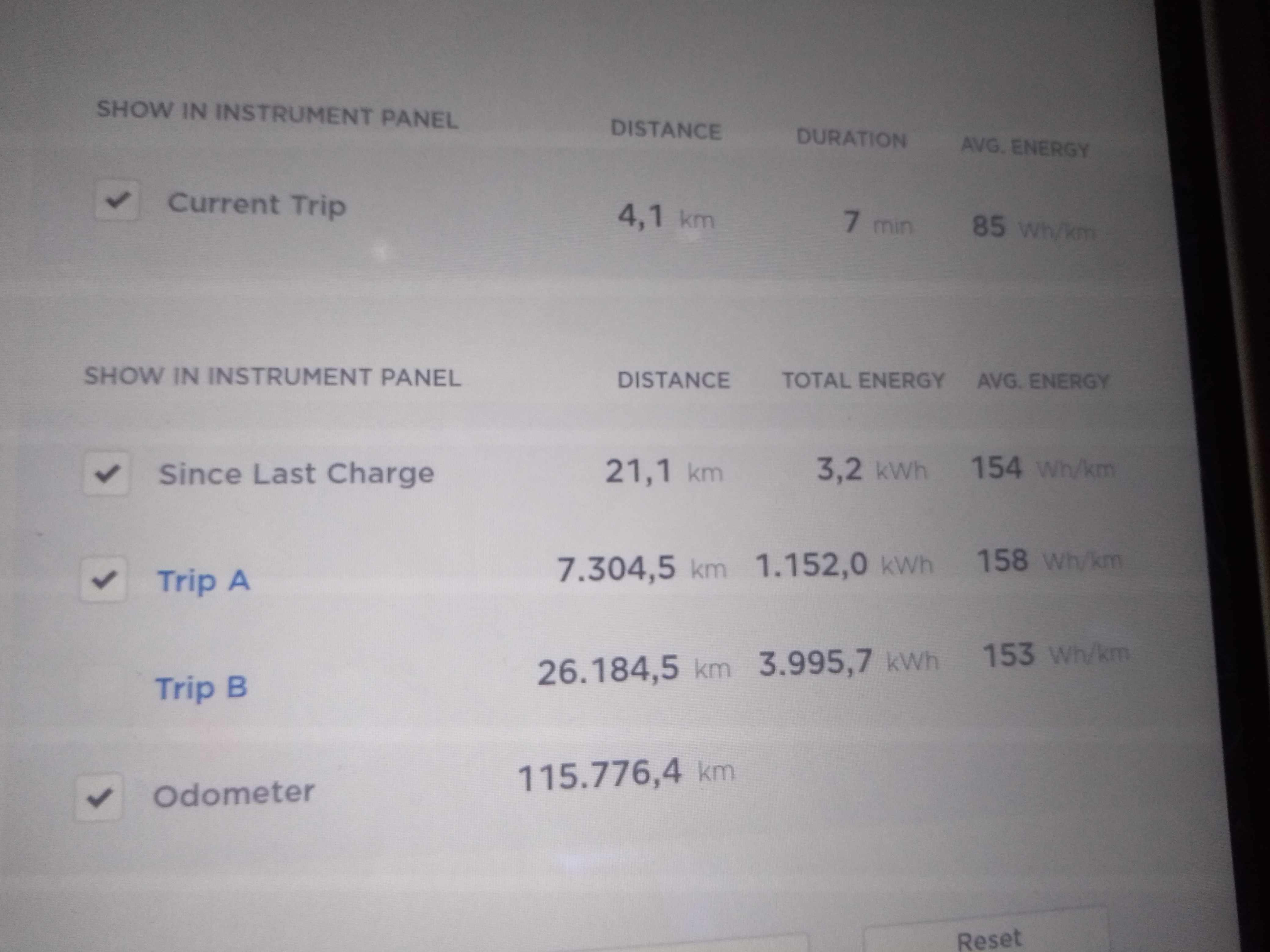The height and width of the screenshot is (952, 1270).
Task: Toggle the Since Last Charge checkbox
Action: click(x=106, y=474)
